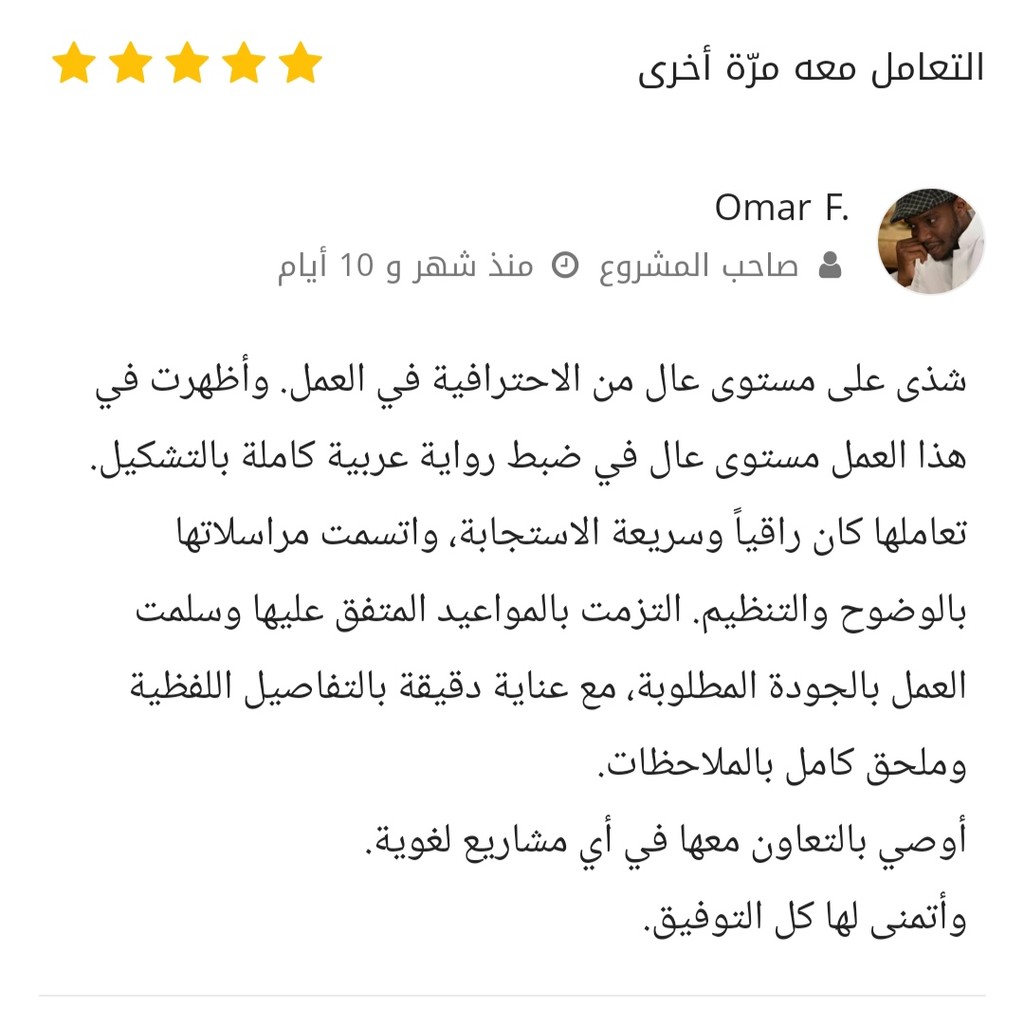1024x1024 pixels.
Task: Open Omar F.'s profile via name
Action: [x=781, y=208]
